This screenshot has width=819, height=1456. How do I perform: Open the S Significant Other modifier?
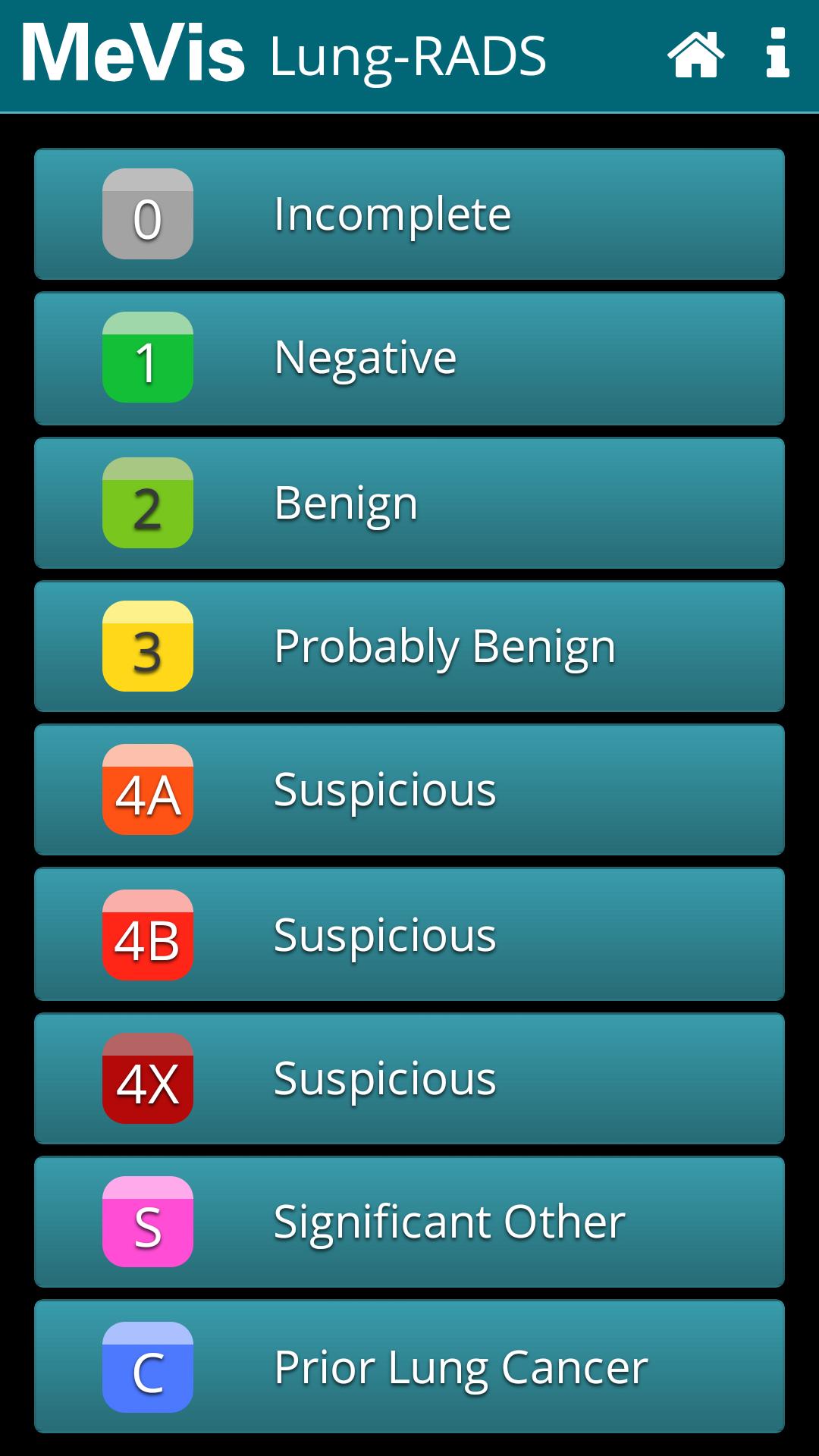(409, 1222)
